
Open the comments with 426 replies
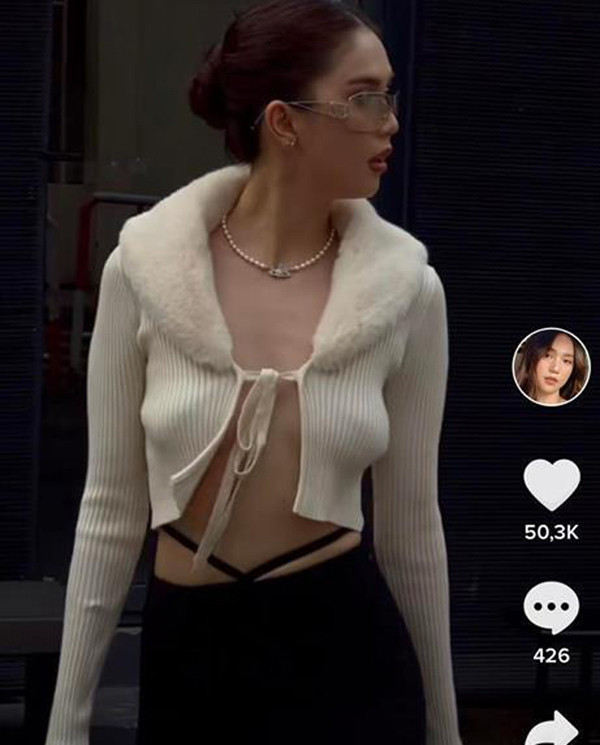coord(551,608)
